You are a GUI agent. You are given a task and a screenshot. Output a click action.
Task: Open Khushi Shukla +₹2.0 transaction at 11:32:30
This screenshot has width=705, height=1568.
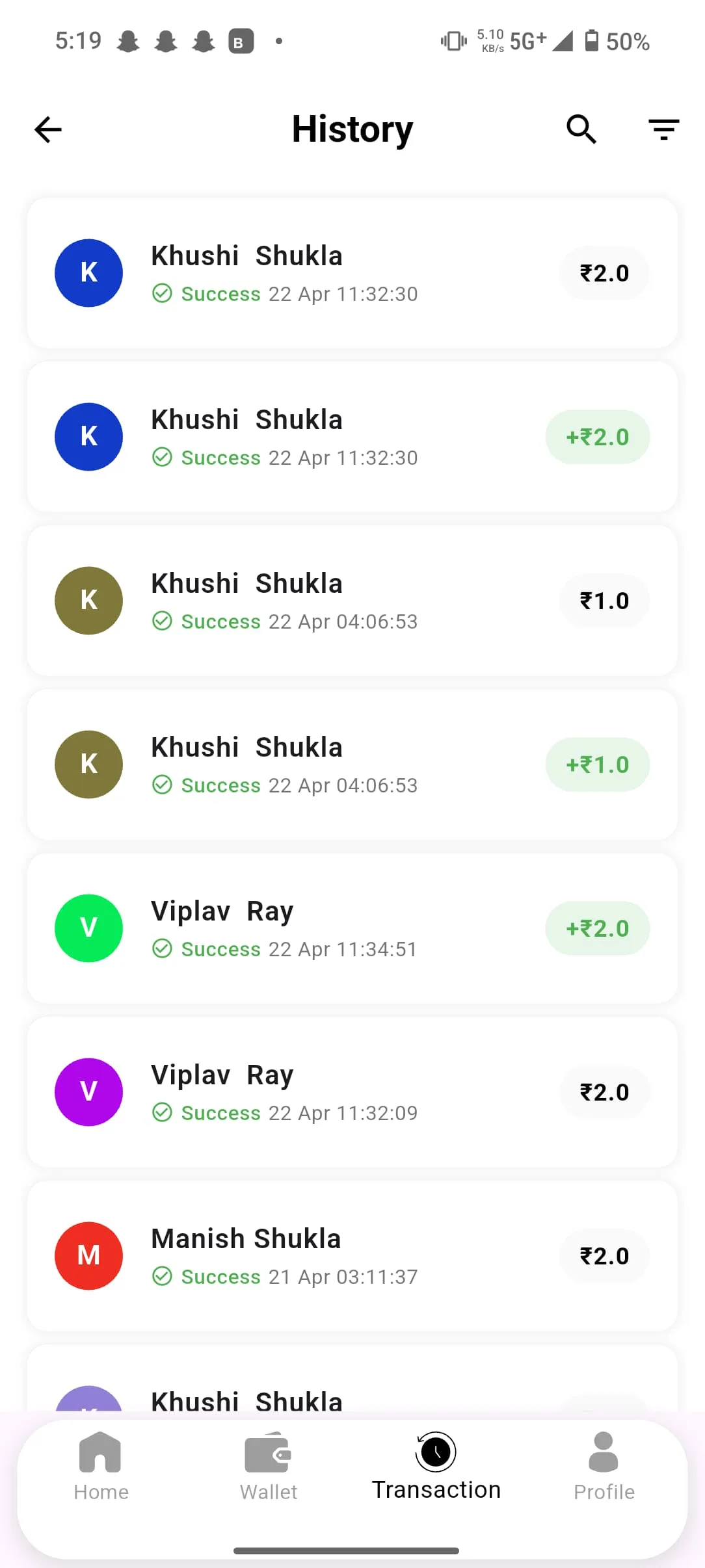coord(352,437)
